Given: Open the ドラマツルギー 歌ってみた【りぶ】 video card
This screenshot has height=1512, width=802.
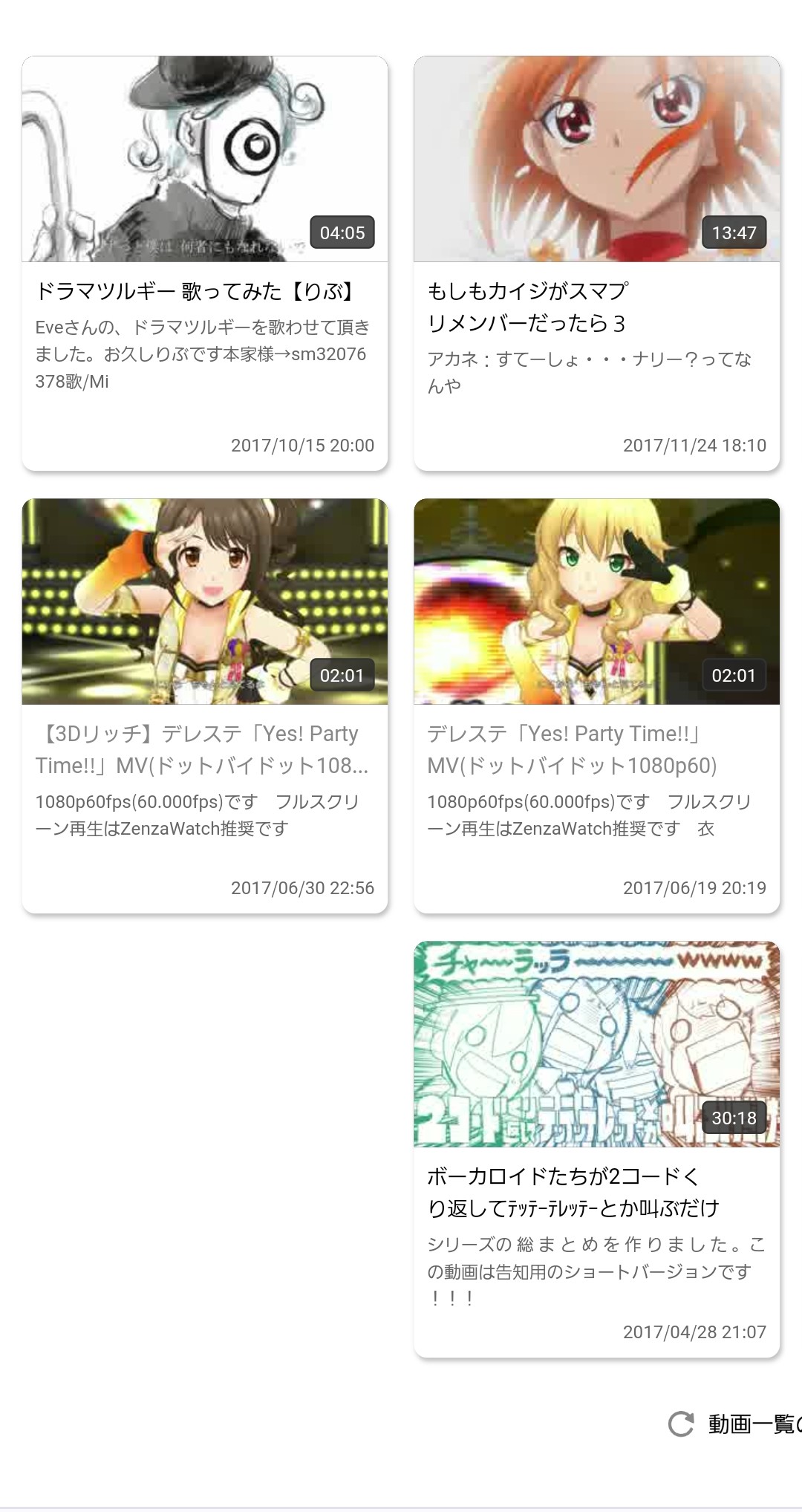Looking at the screenshot, I should [205, 263].
